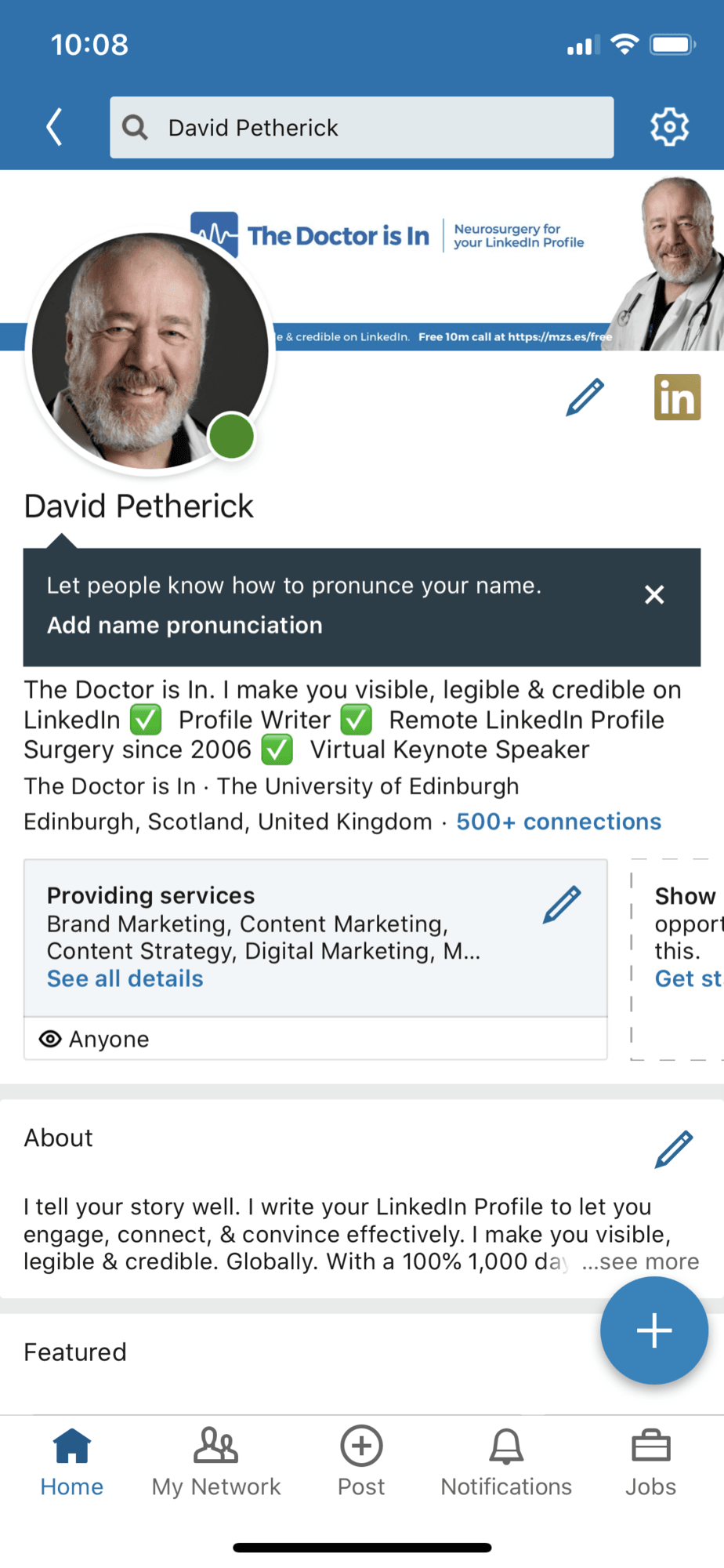
Task: Switch to the Jobs tab
Action: [x=650, y=1463]
